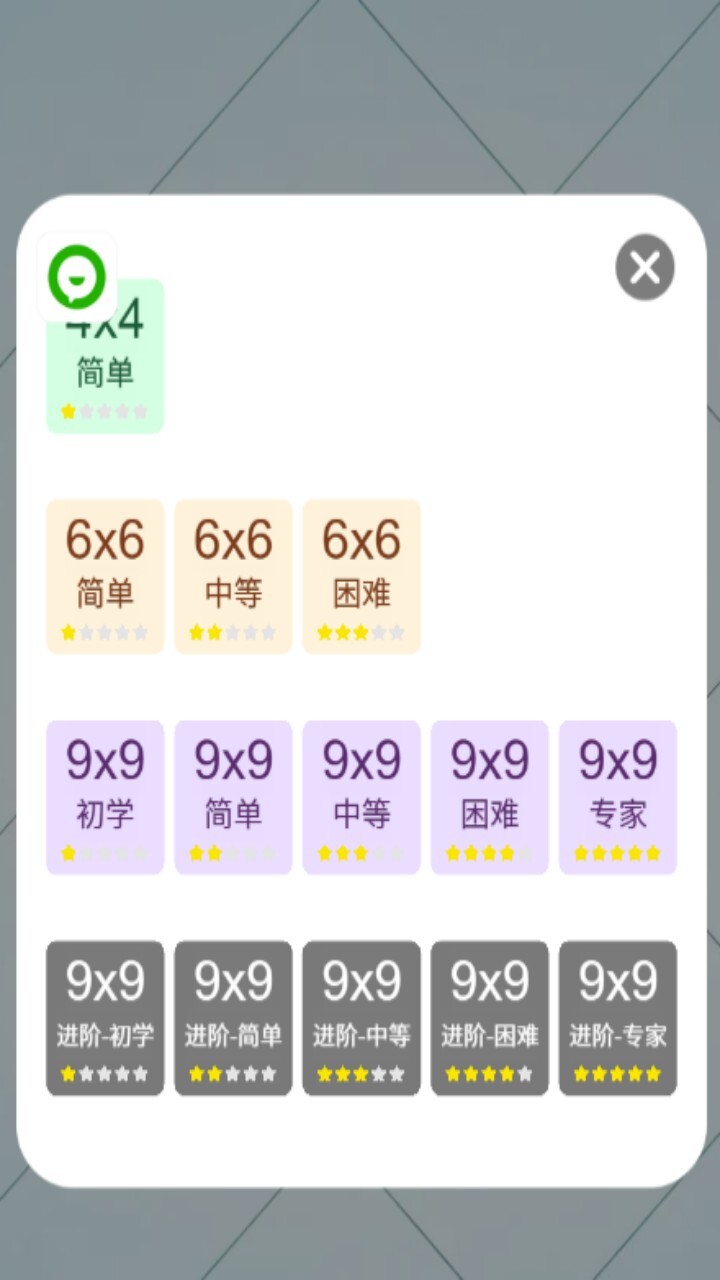
Task: Choose 9x9 进阶-简单 level
Action: click(x=233, y=1017)
